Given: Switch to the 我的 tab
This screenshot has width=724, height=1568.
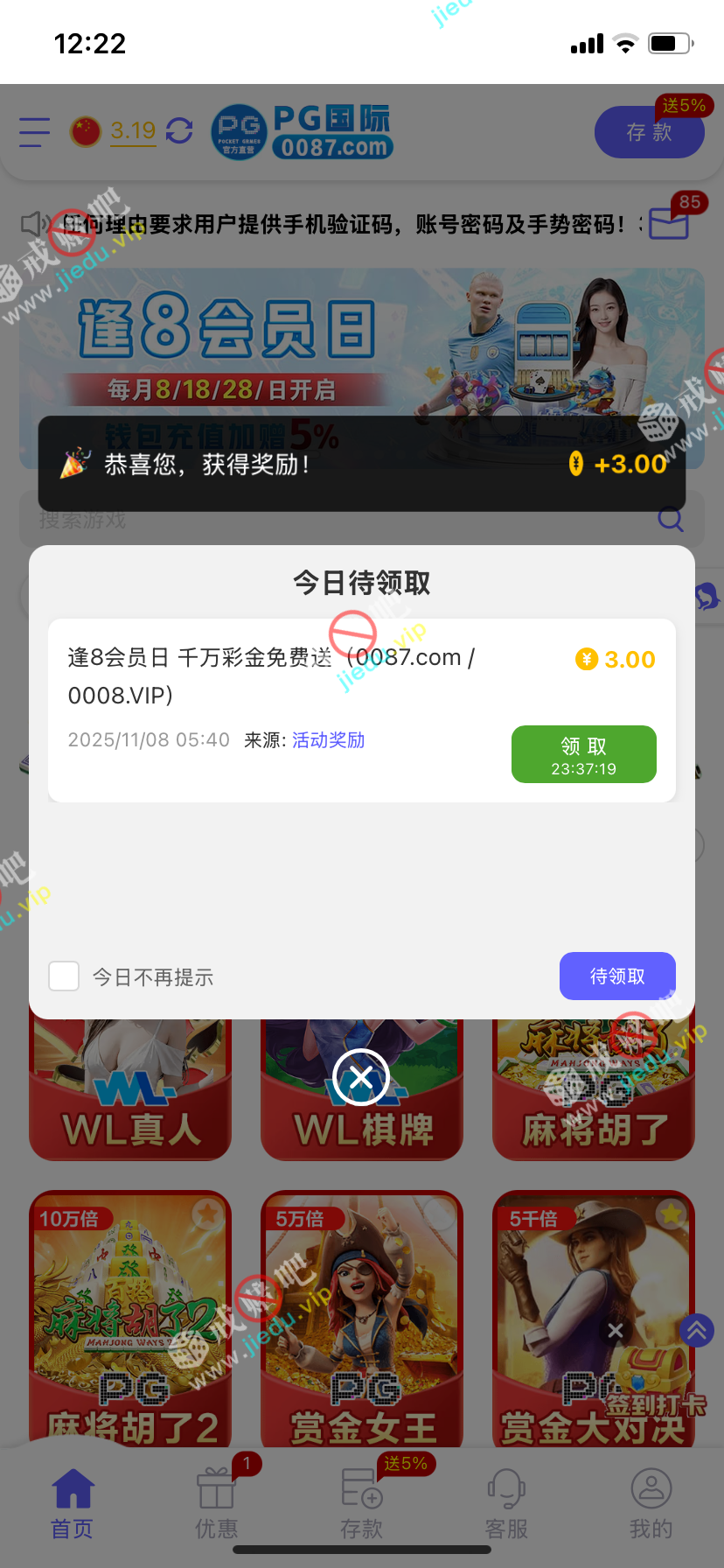Looking at the screenshot, I should point(651,1501).
